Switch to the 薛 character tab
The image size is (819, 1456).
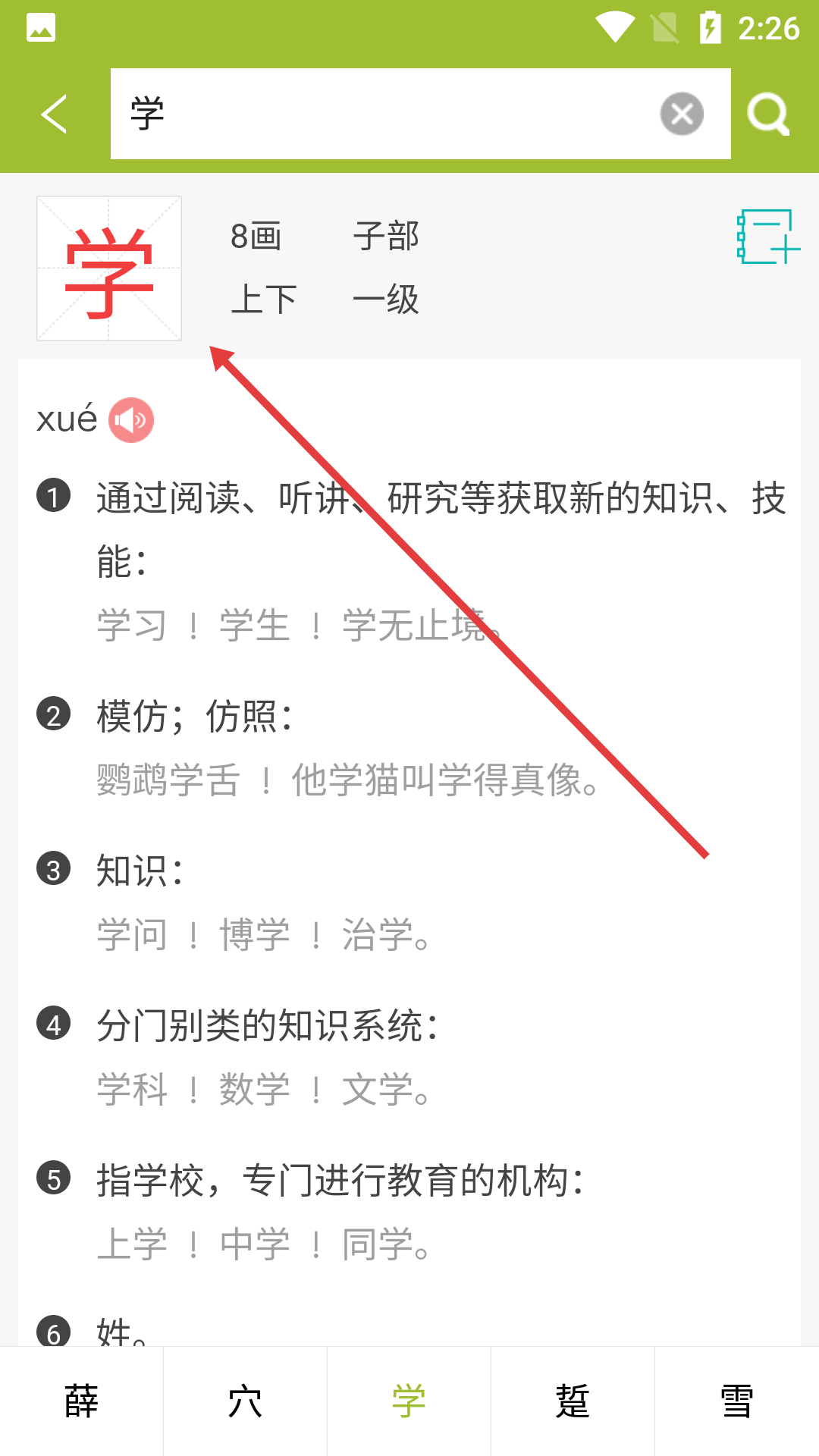[81, 1401]
